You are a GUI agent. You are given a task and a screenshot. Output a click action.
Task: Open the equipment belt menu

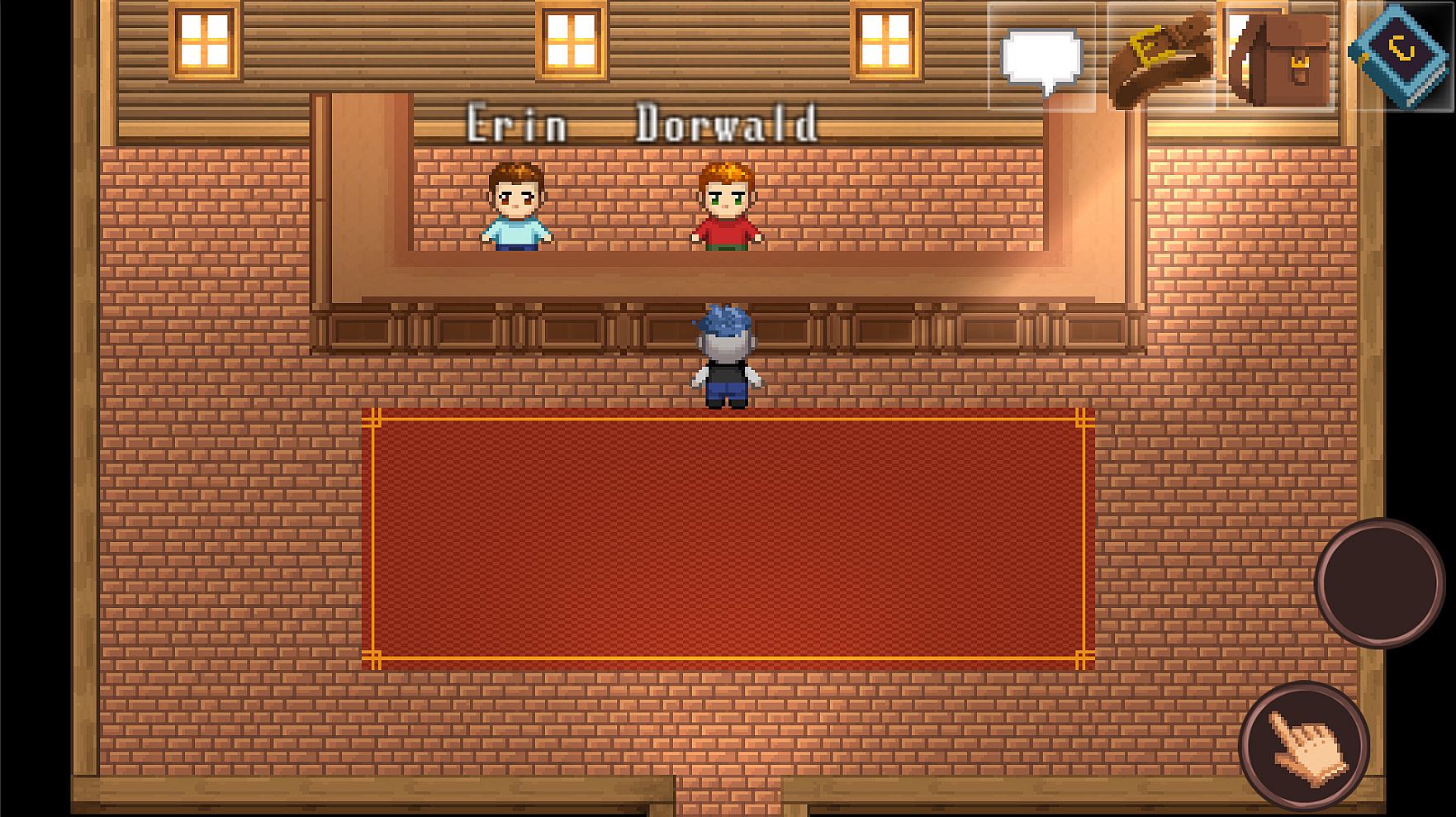pyautogui.click(x=1160, y=58)
